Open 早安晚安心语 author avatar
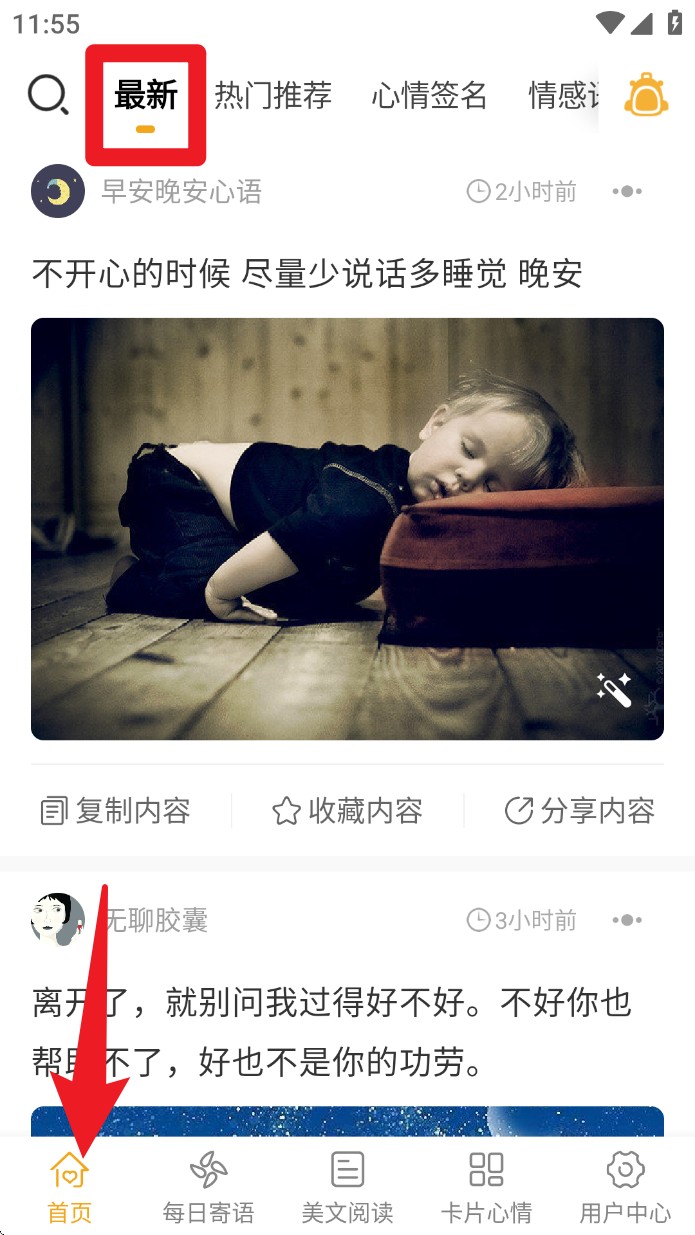This screenshot has height=1235, width=695. pyautogui.click(x=58, y=191)
